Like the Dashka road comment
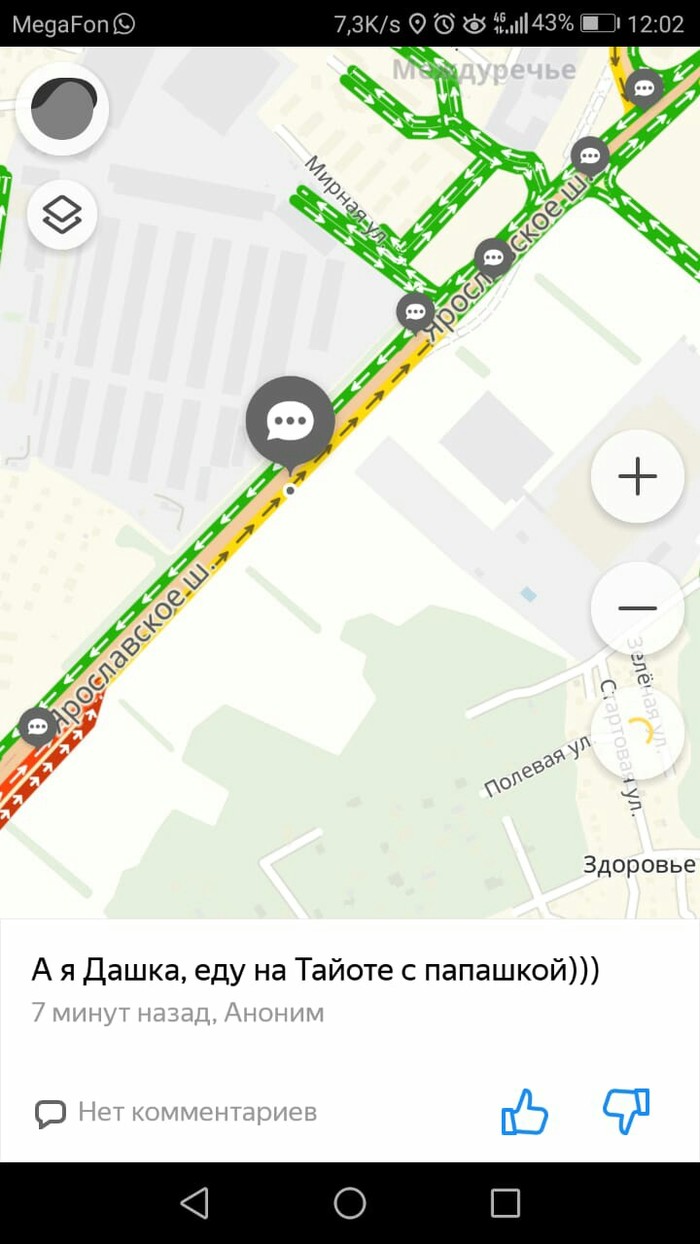The height and width of the screenshot is (1244, 700). [524, 1111]
